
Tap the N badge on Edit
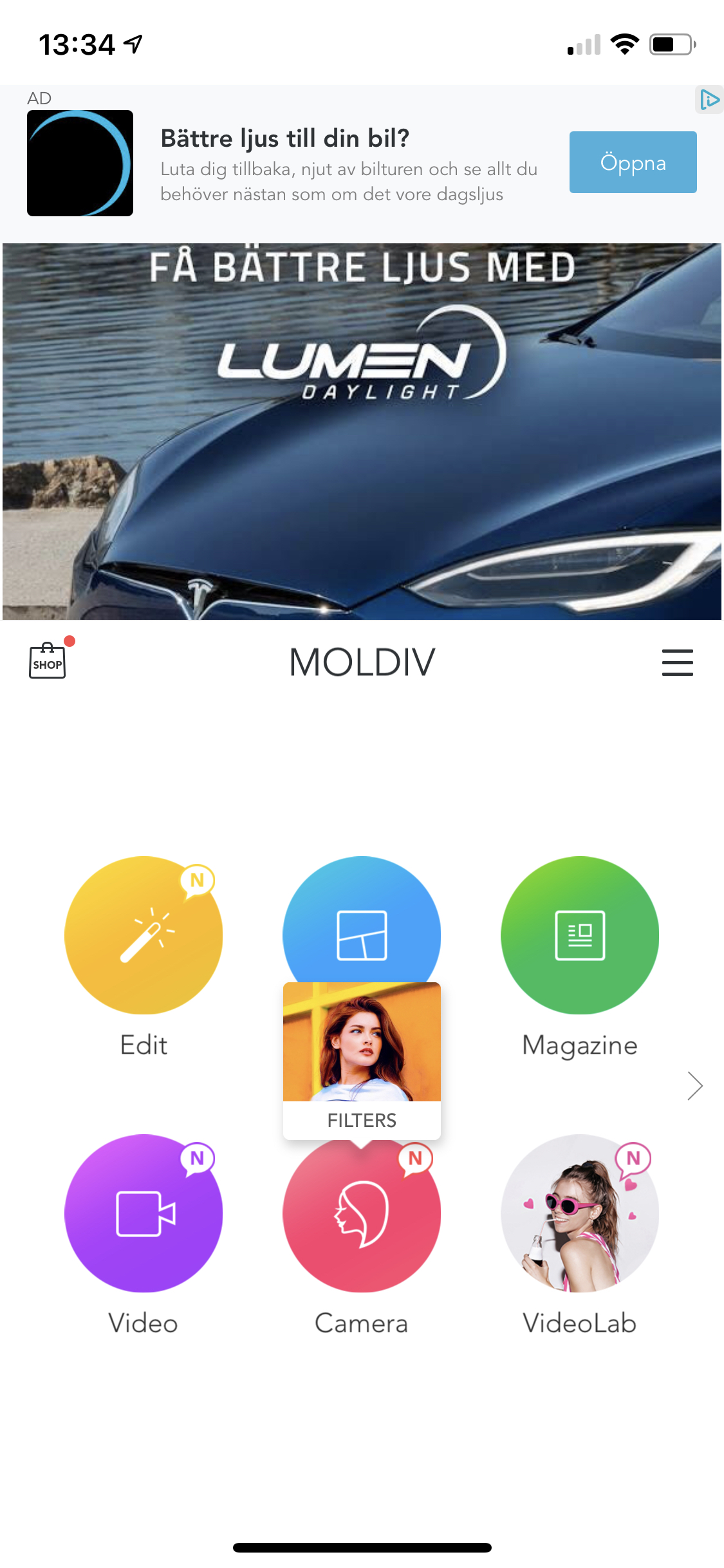(198, 879)
